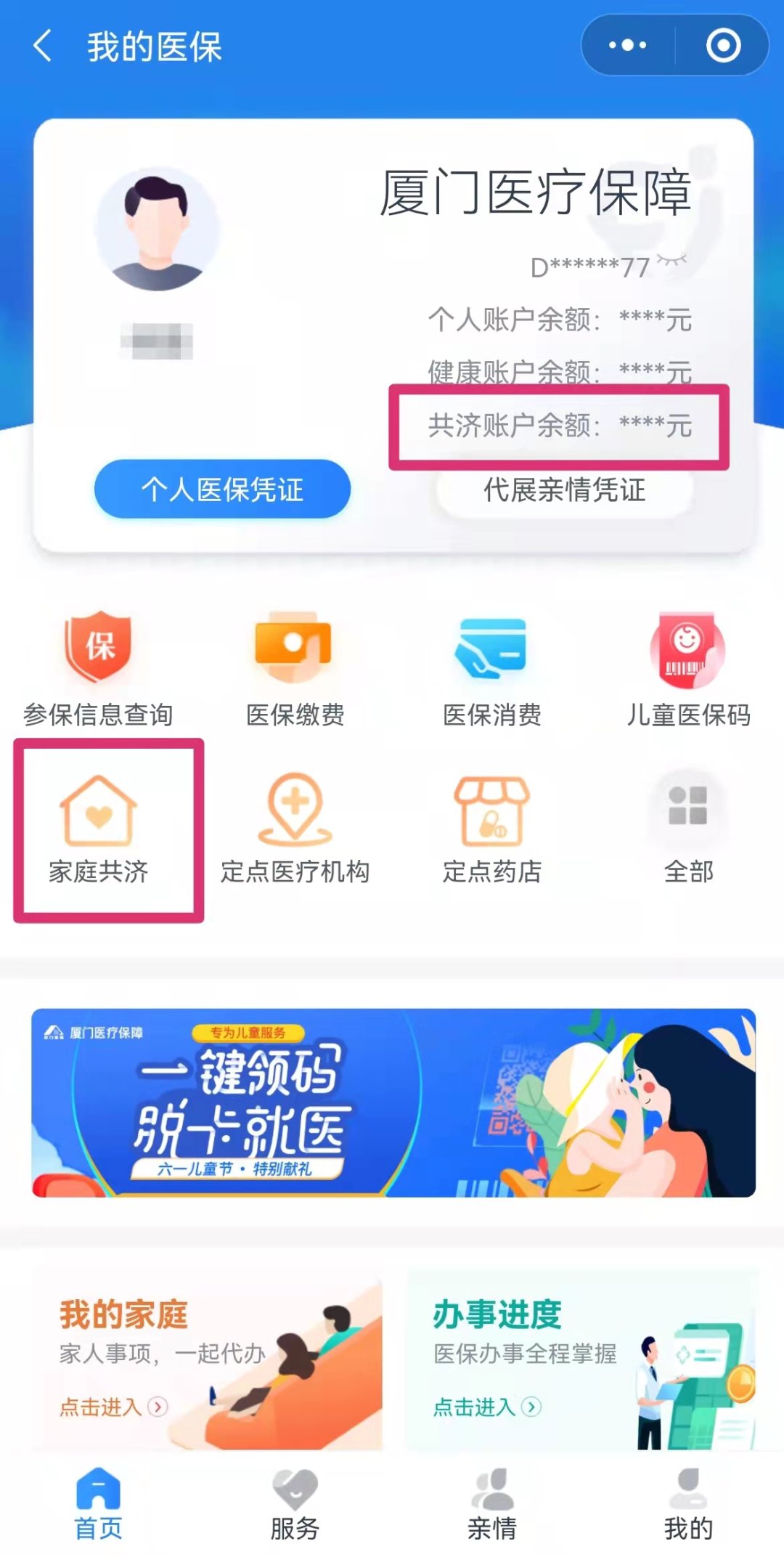Close the mini program with circle icon
The image size is (784, 1557).
pyautogui.click(x=723, y=46)
